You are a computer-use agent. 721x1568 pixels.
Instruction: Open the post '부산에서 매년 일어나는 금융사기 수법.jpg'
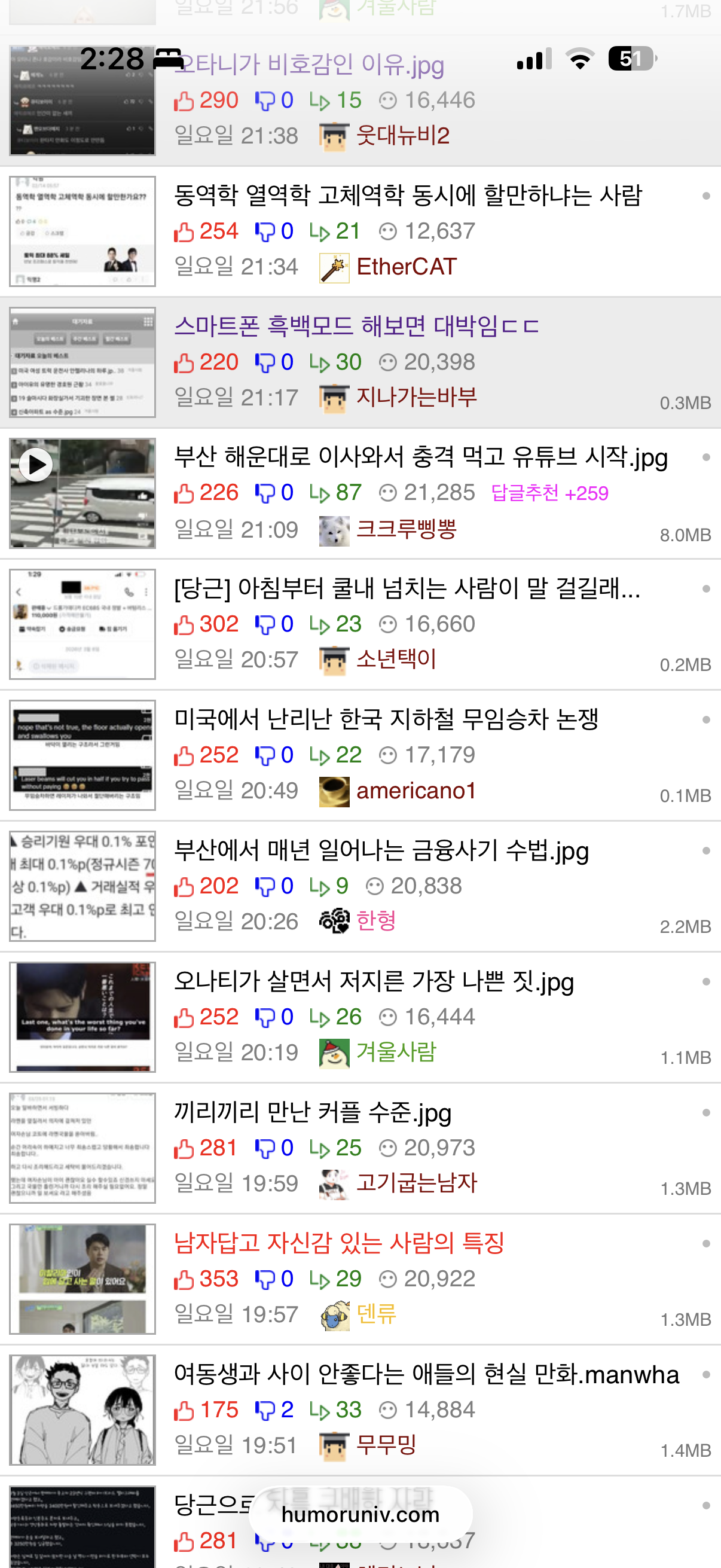[381, 850]
